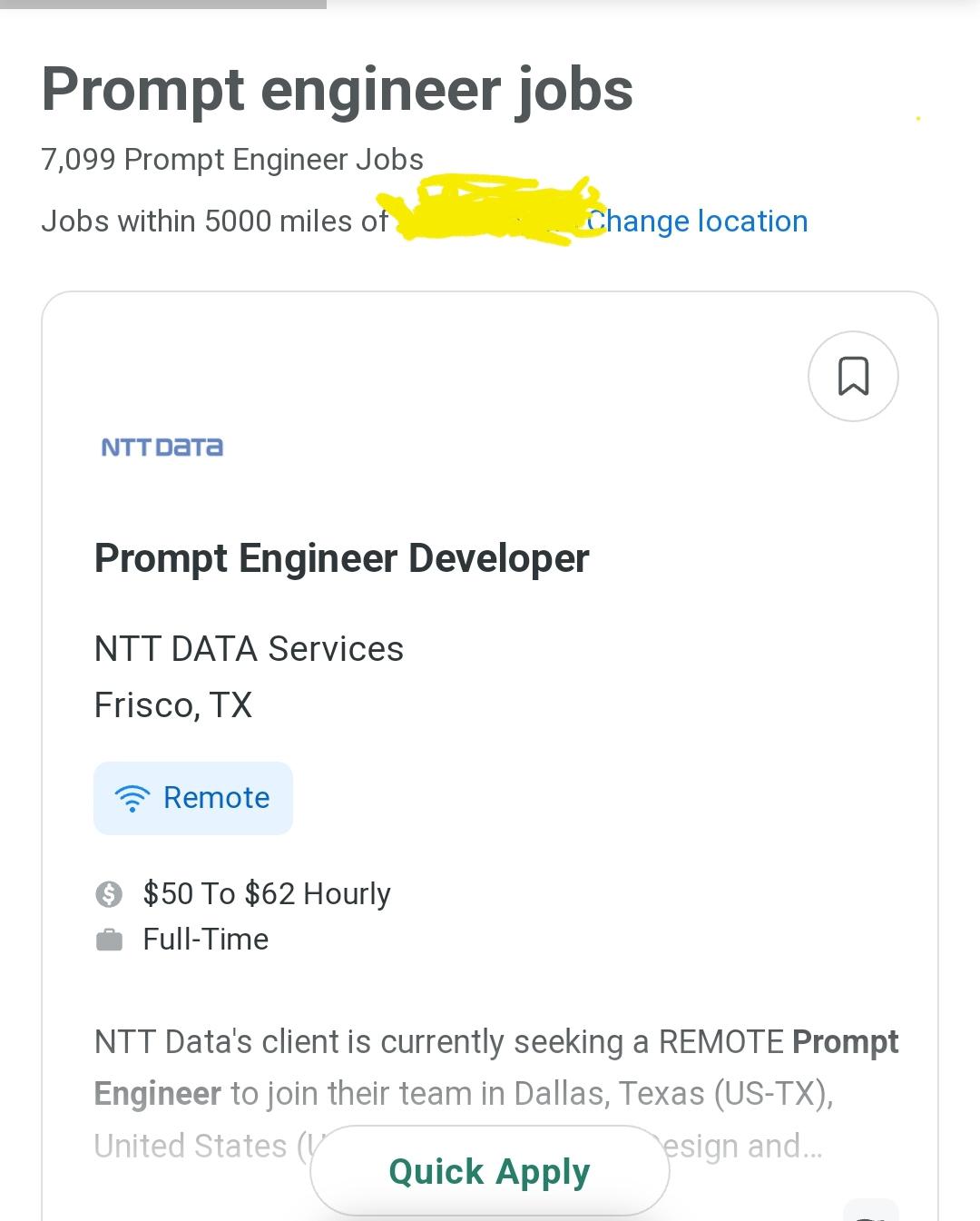The height and width of the screenshot is (1221, 980).
Task: Select the Prompt engineer jobs page heading
Action: tap(338, 89)
